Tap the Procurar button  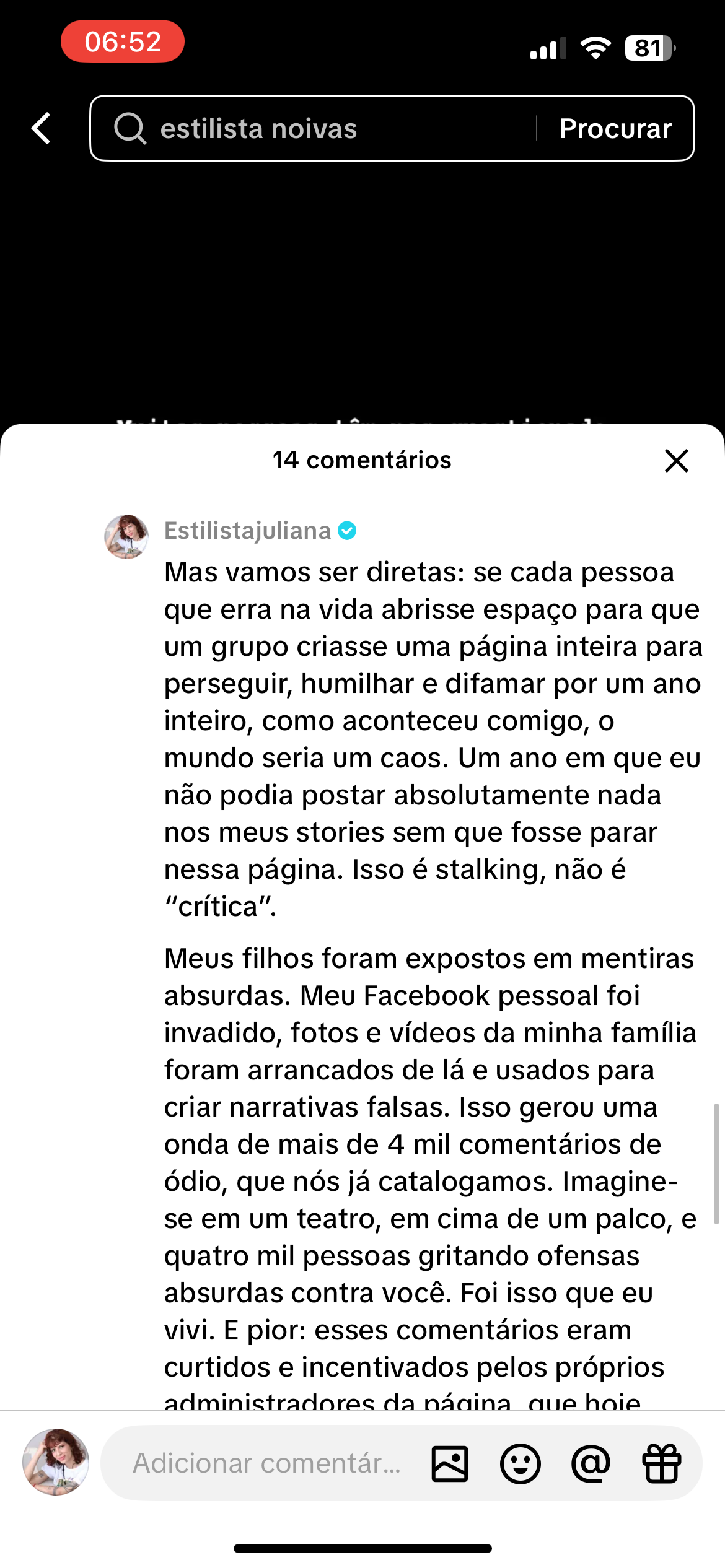615,129
